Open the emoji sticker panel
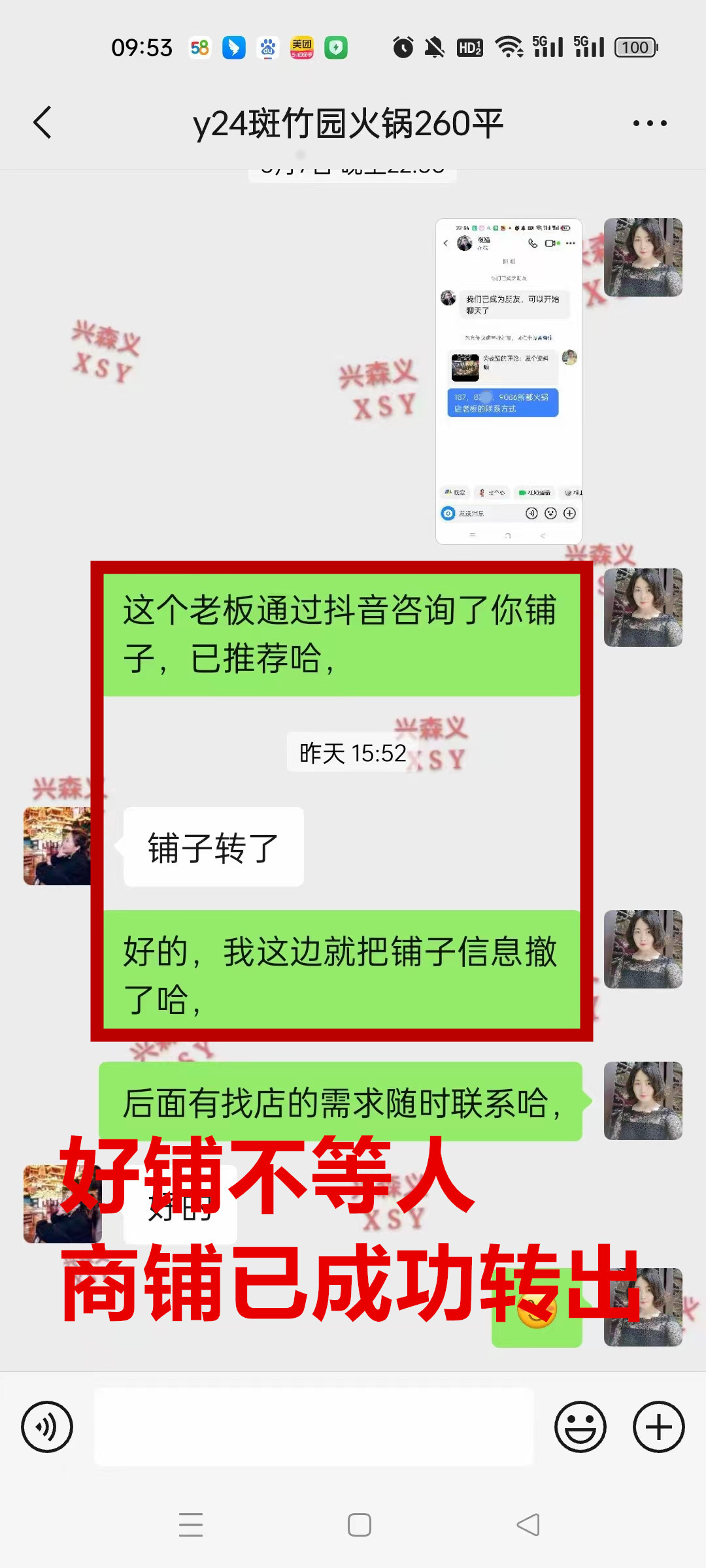This screenshot has height=1568, width=706. 580,1427
